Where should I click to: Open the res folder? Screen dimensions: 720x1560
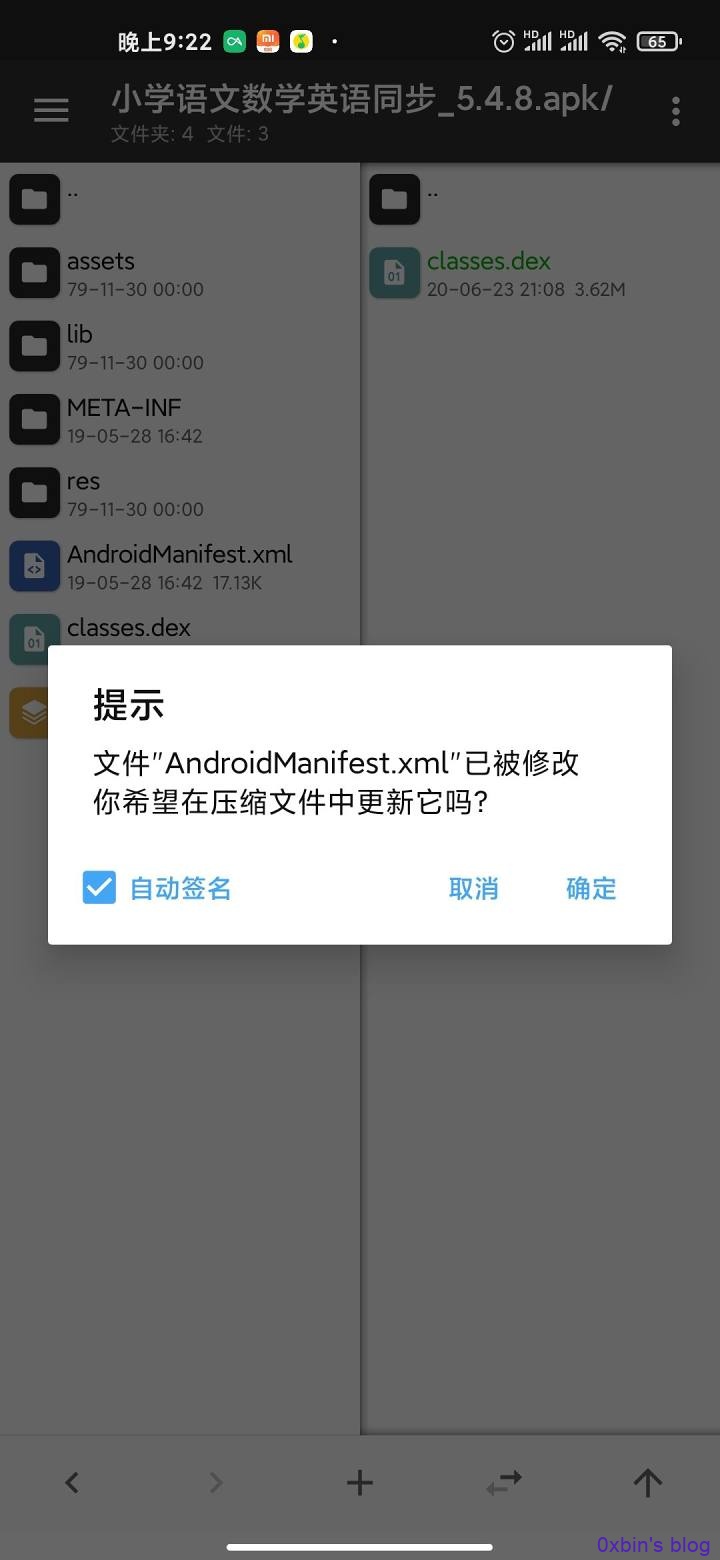pos(180,493)
